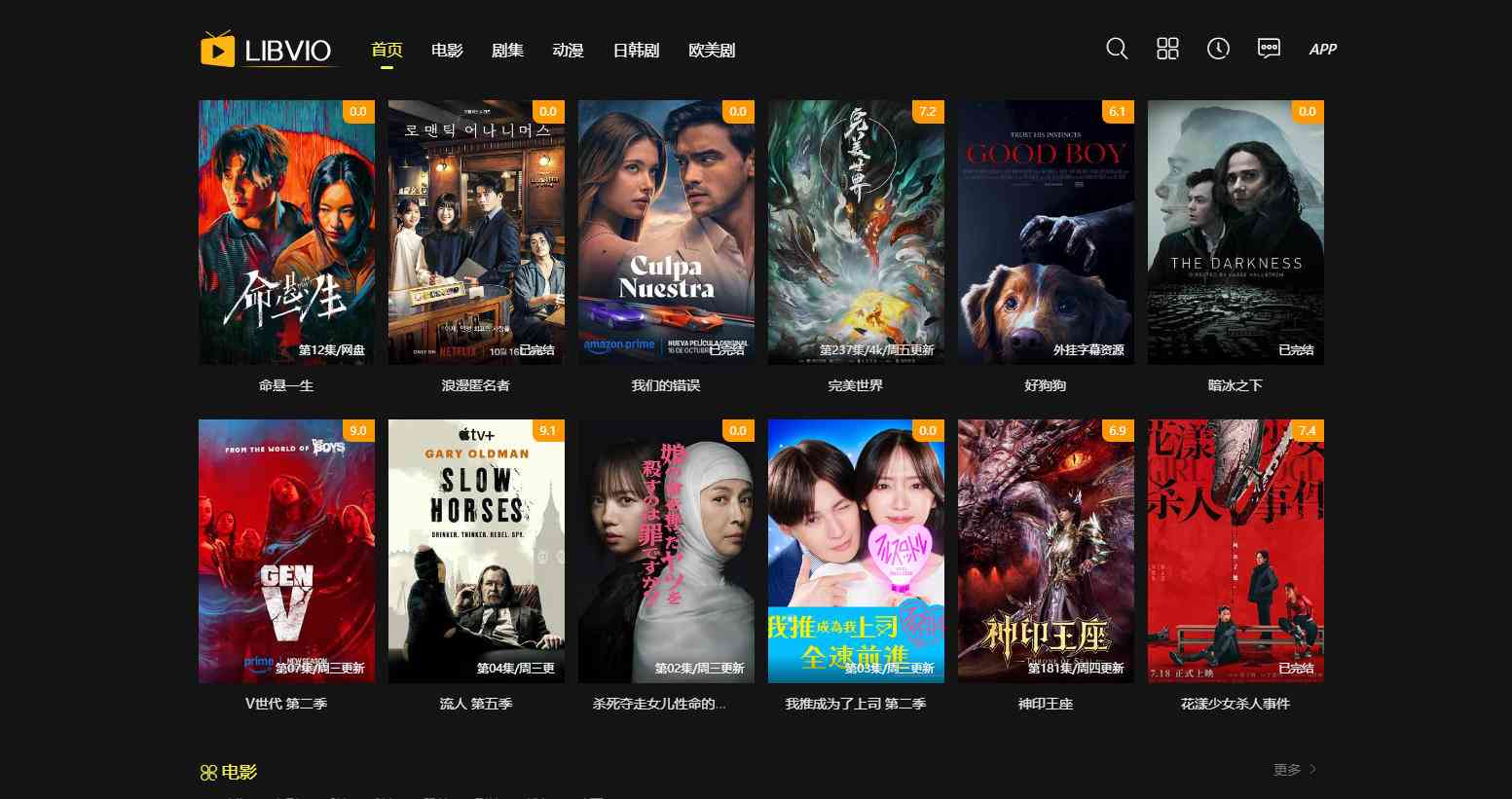This screenshot has height=799, width=1512.
Task: Switch to the 动漫 tab
Action: (x=568, y=51)
